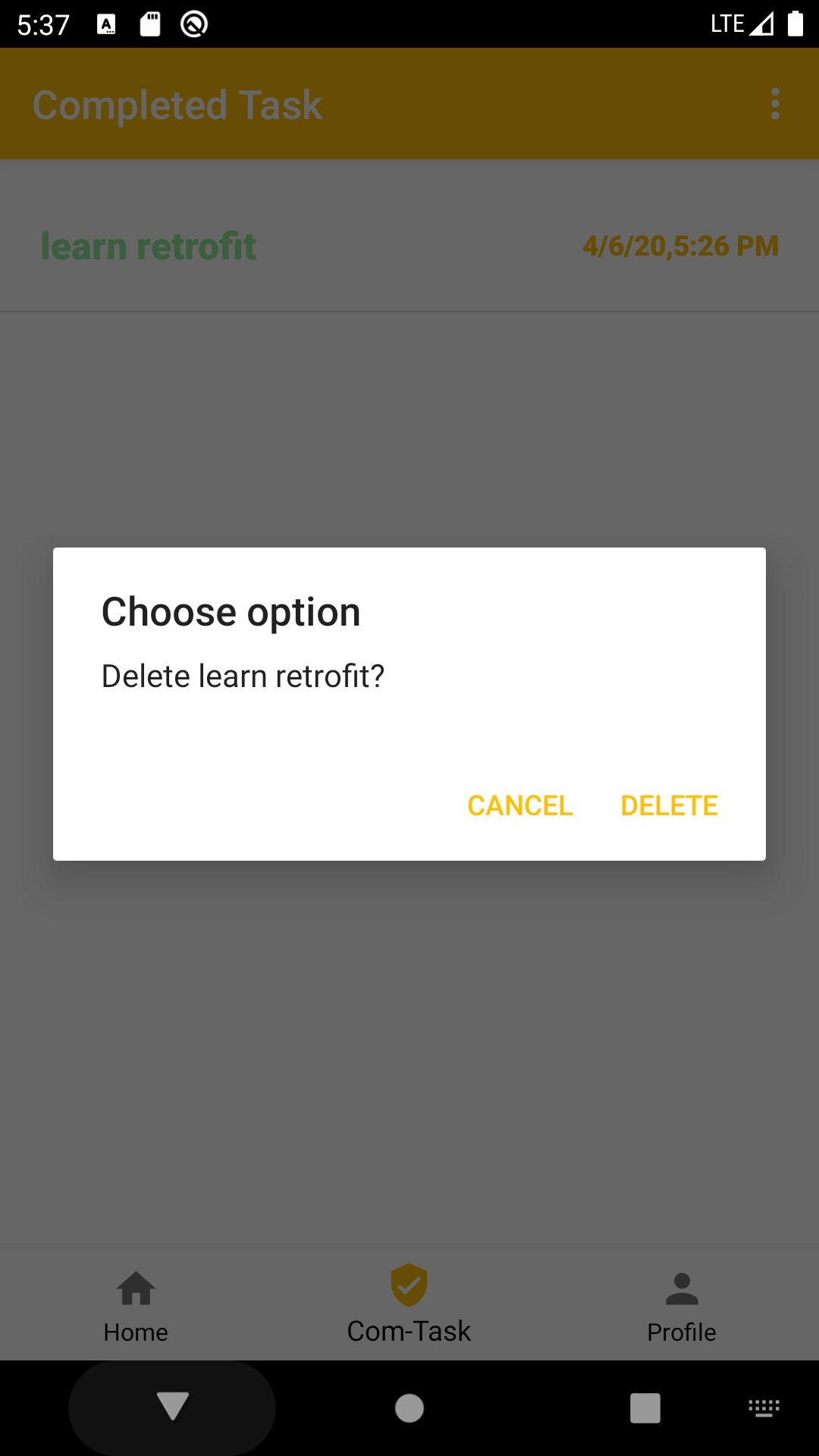This screenshot has height=1456, width=819.
Task: Tap the system back button
Action: point(173,1407)
